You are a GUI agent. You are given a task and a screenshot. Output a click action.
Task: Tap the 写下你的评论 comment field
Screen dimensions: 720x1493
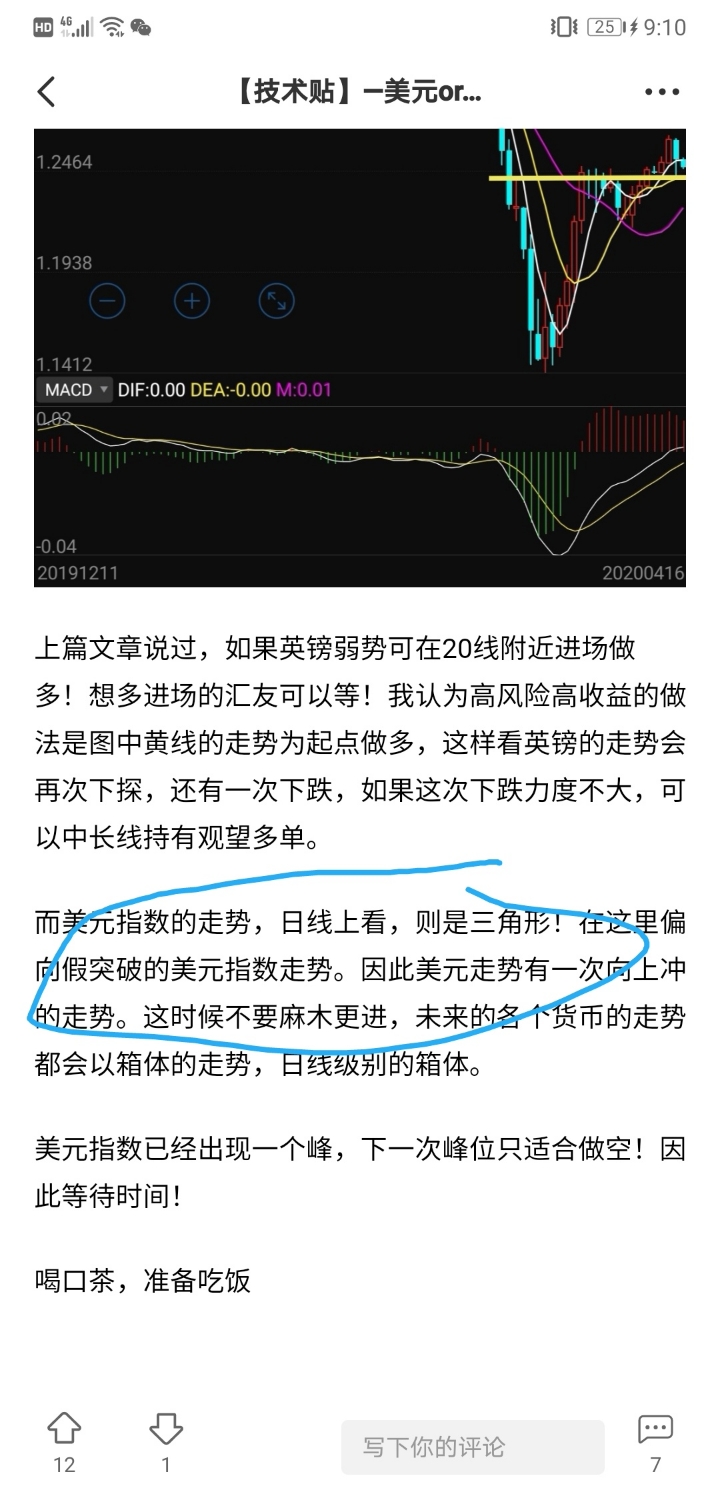tap(472, 1446)
